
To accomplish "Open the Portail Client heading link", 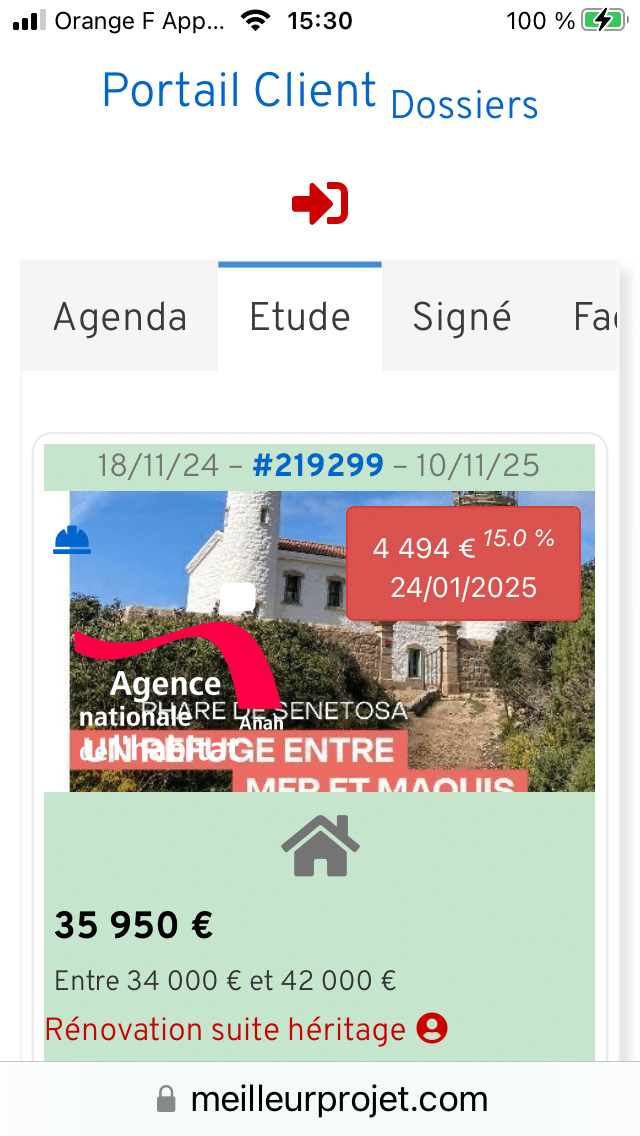I will click(240, 91).
